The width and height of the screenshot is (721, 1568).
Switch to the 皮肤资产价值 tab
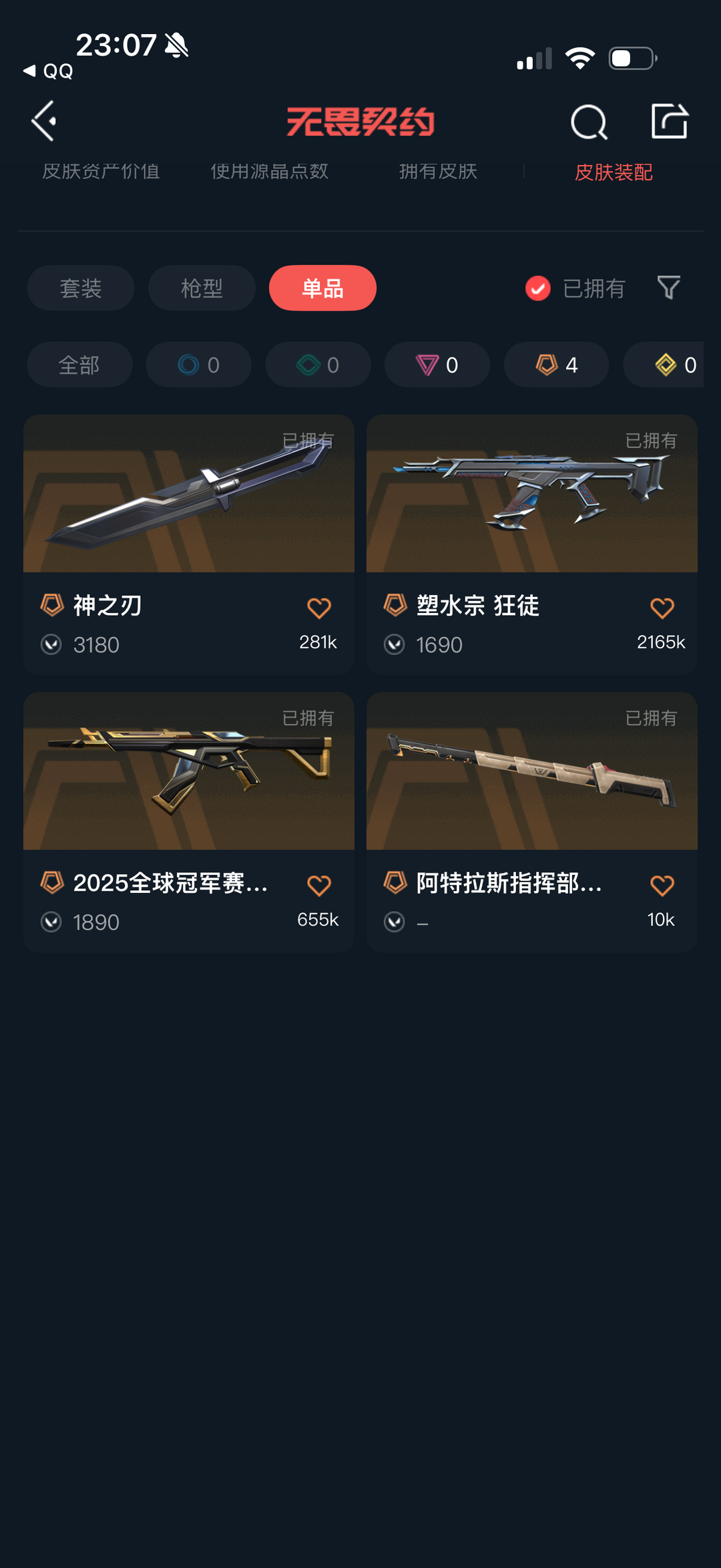[101, 172]
